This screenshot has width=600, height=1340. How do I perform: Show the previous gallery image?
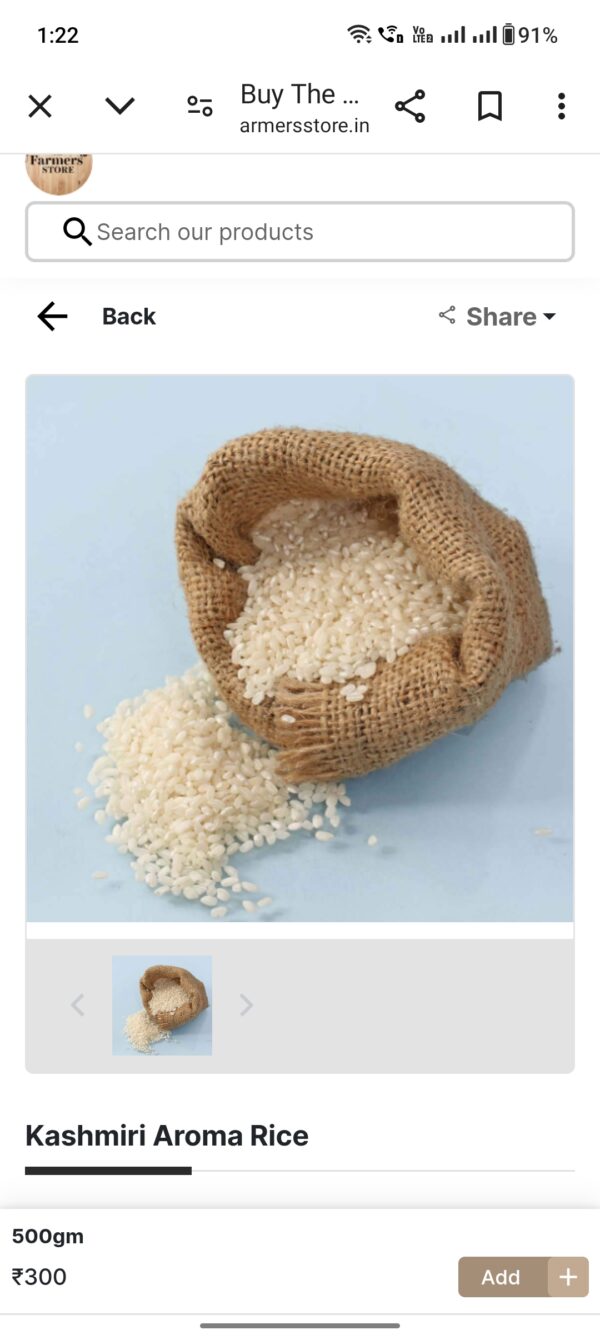[78, 1005]
